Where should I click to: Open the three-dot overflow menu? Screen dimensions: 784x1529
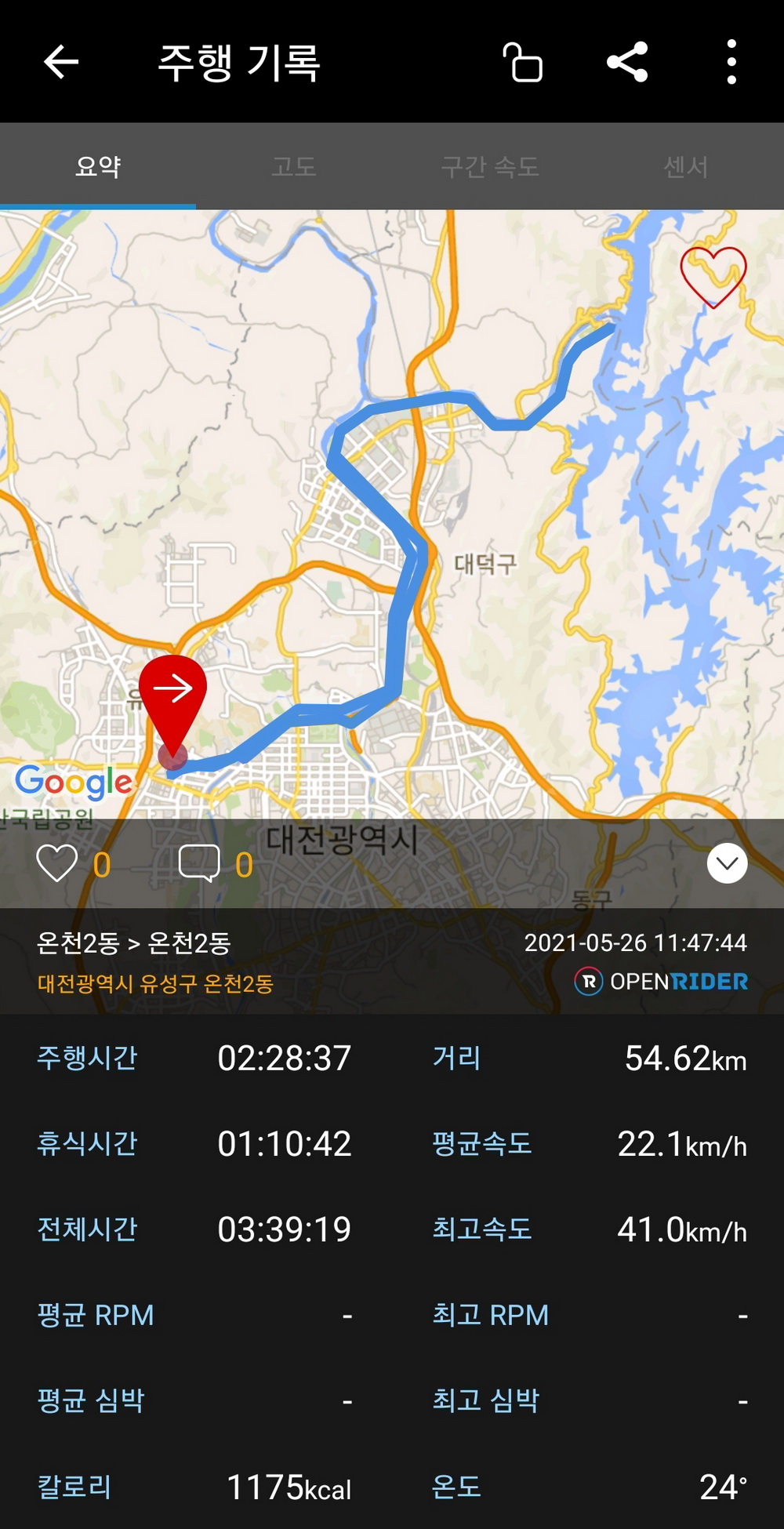click(x=731, y=62)
